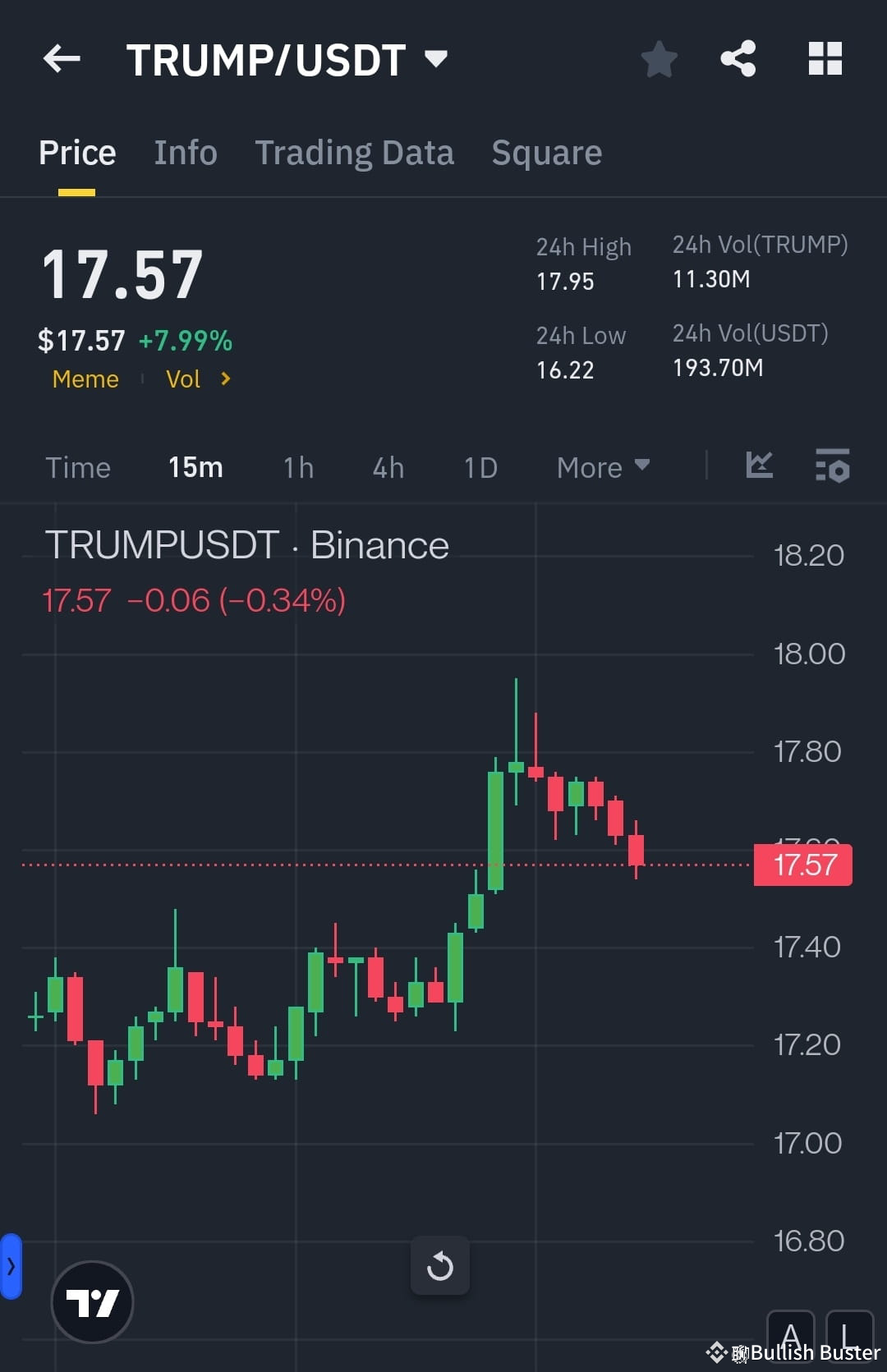Viewport: 887px width, 1372px height.
Task: Click the red 17.57 price tag
Action: coord(802,864)
